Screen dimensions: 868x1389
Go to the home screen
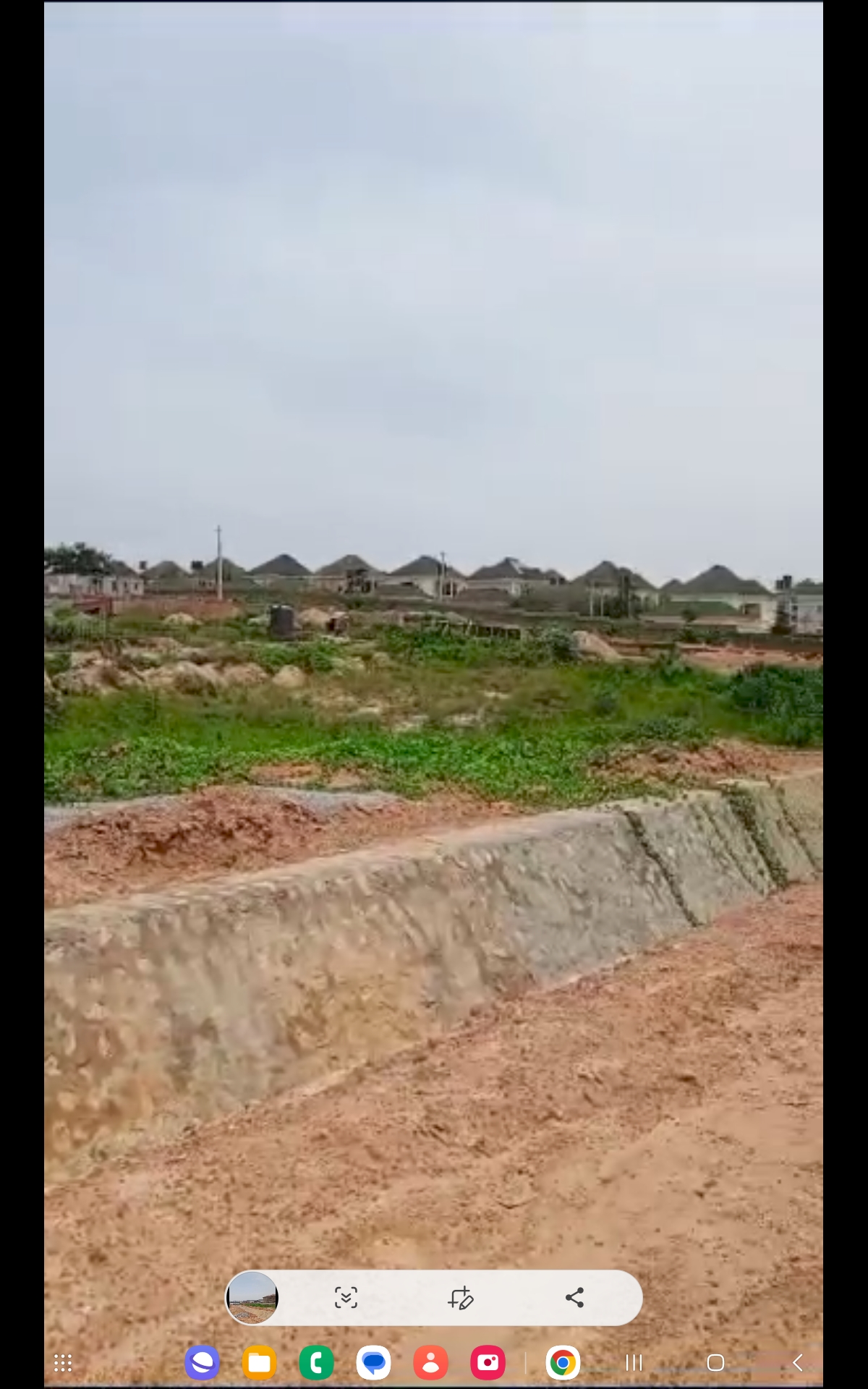[x=715, y=1363]
